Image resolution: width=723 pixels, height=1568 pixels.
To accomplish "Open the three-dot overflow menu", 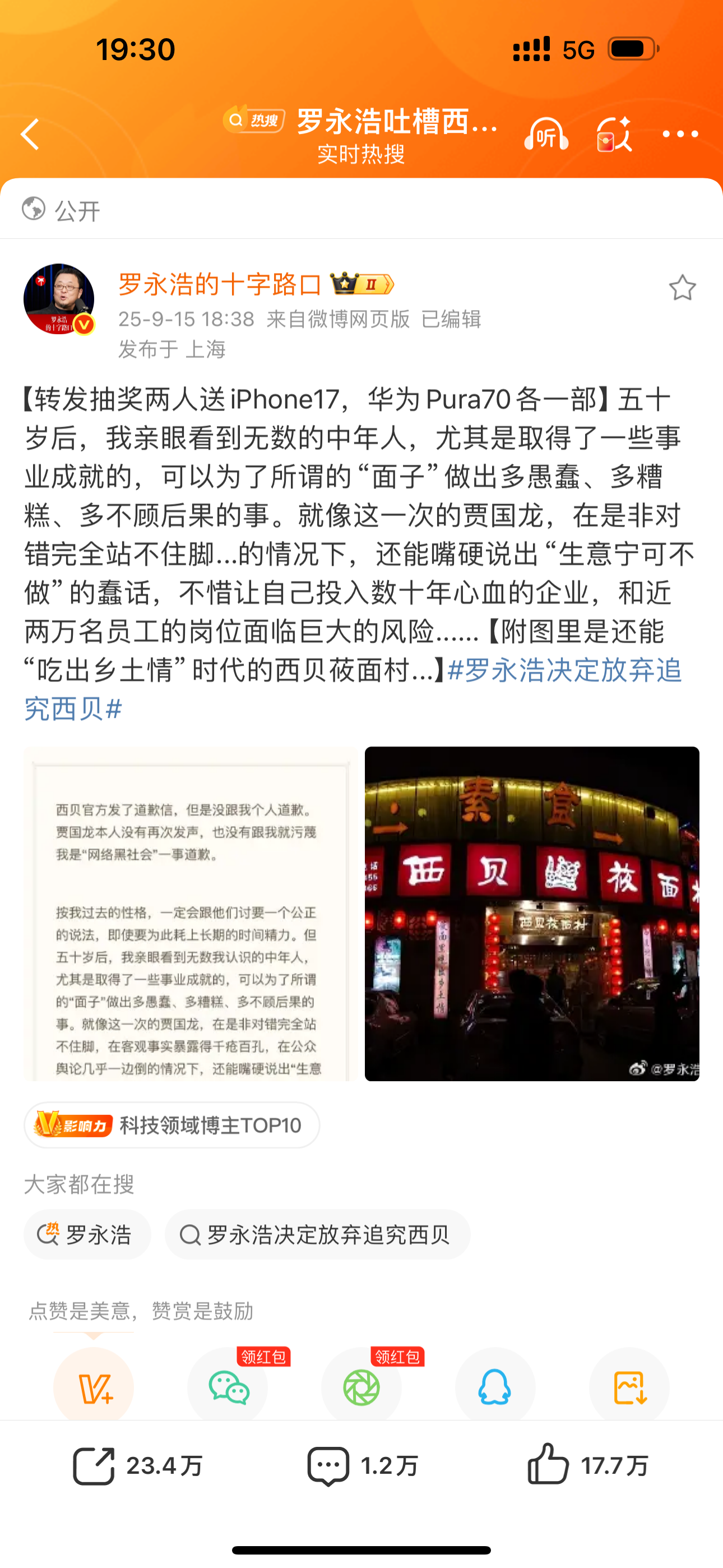I will [680, 134].
